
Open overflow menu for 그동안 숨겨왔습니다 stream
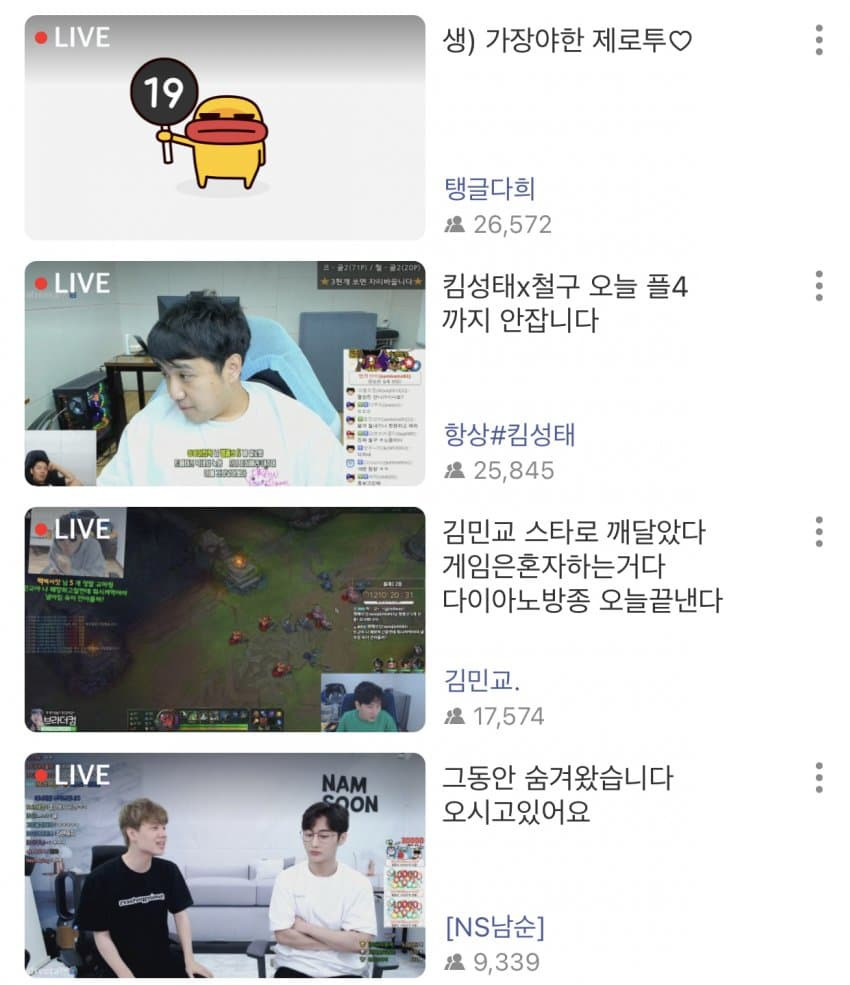click(x=819, y=777)
